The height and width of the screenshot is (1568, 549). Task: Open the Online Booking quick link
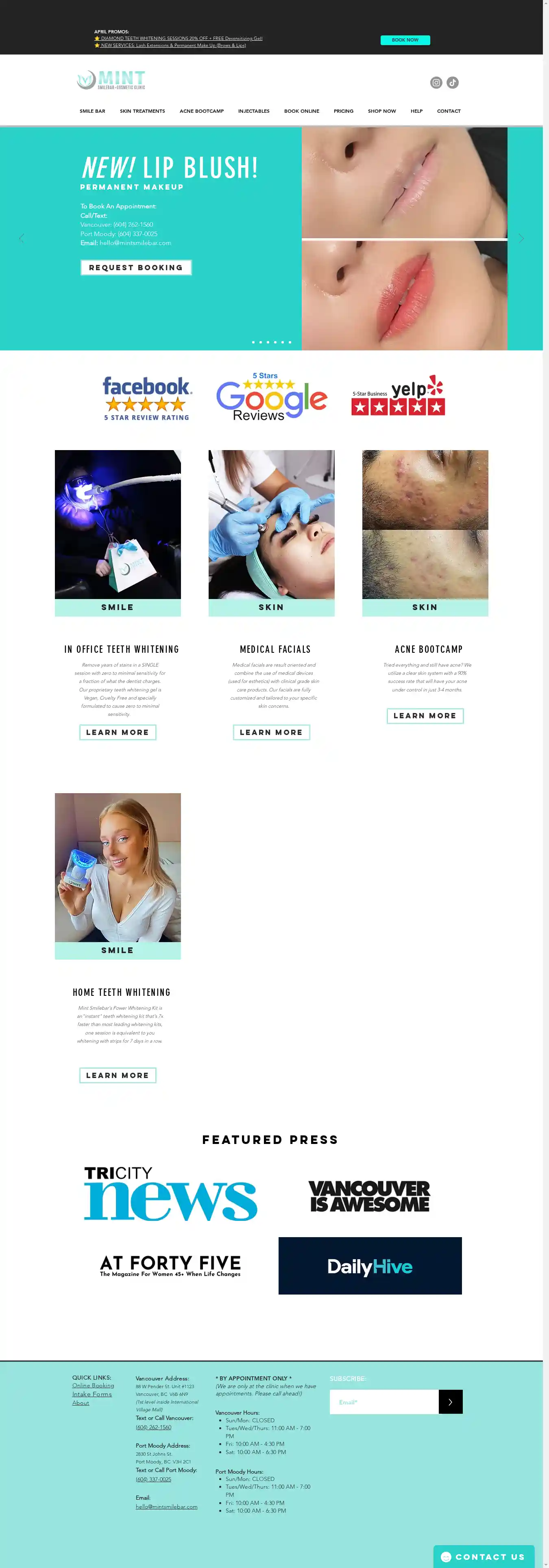point(93,1385)
